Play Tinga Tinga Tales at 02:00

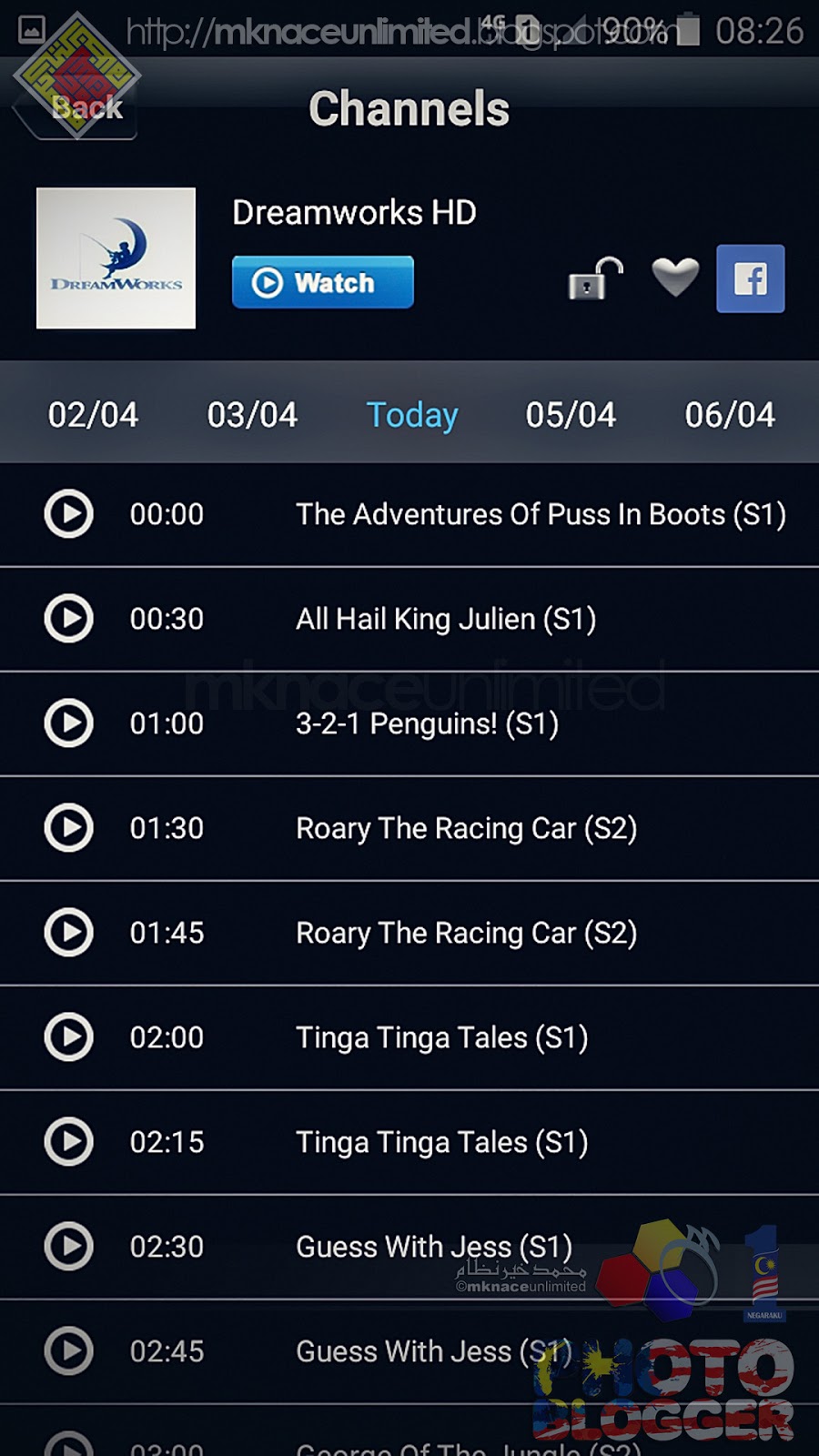click(68, 1037)
